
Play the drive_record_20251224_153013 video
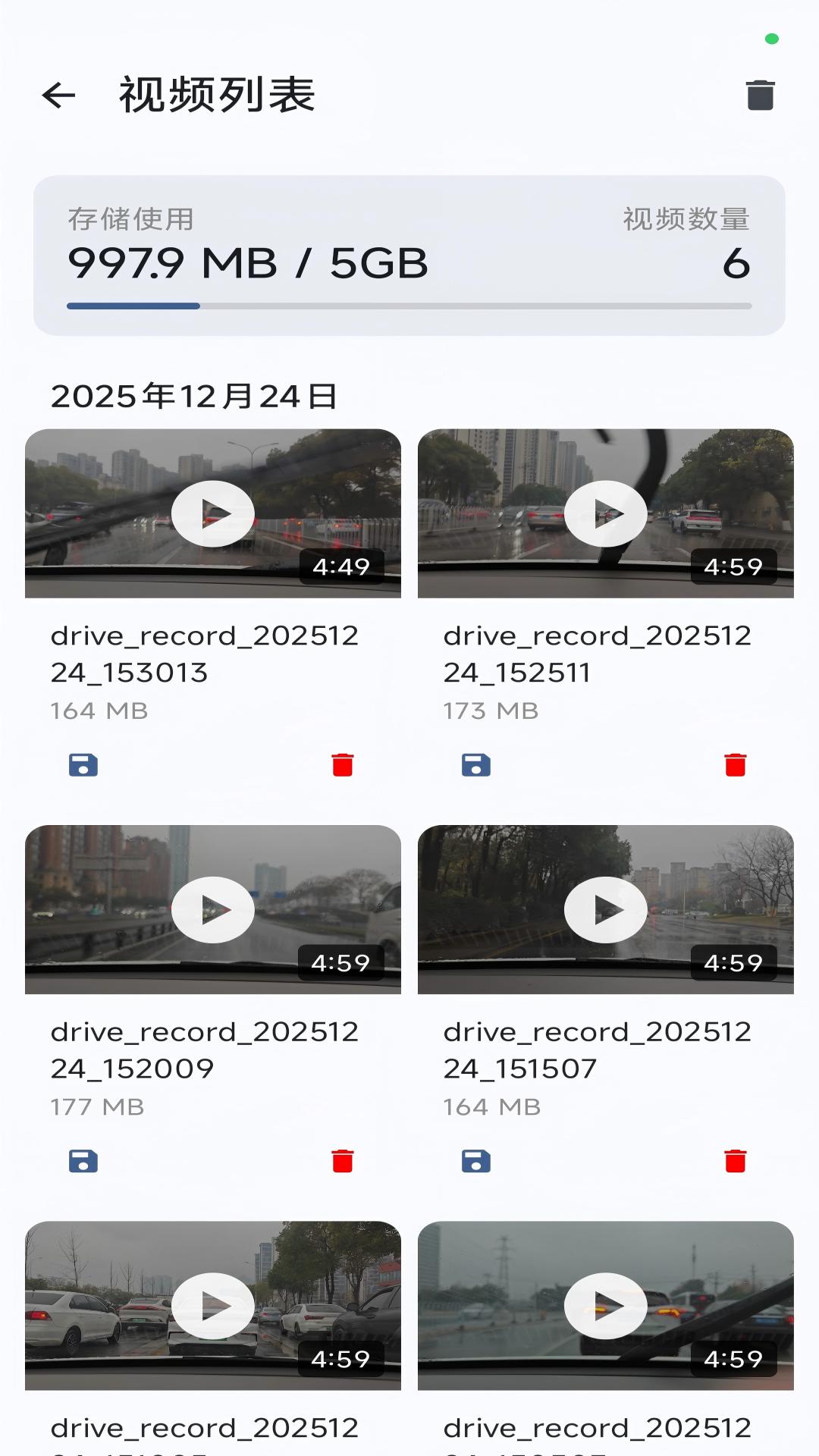pos(213,513)
